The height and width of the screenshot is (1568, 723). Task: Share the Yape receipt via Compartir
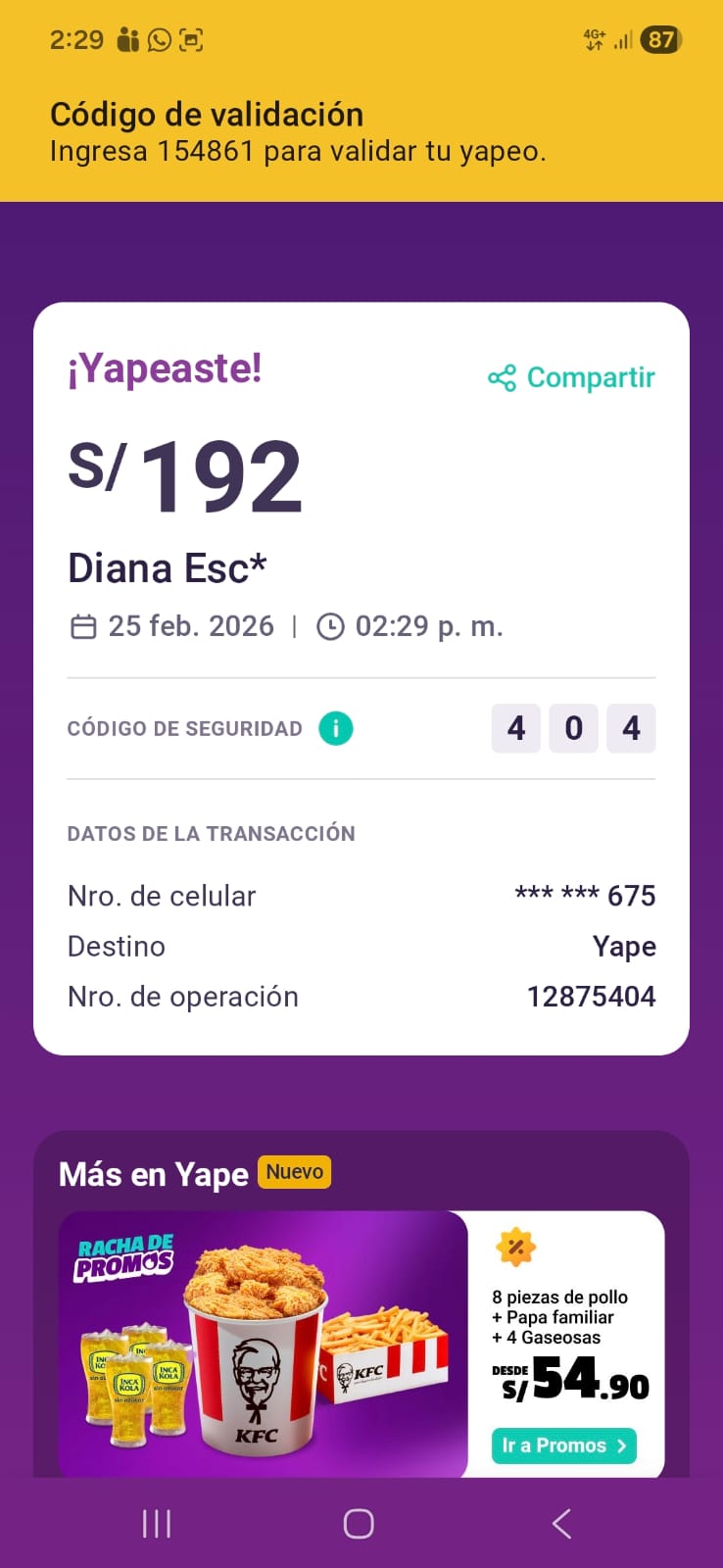572,378
